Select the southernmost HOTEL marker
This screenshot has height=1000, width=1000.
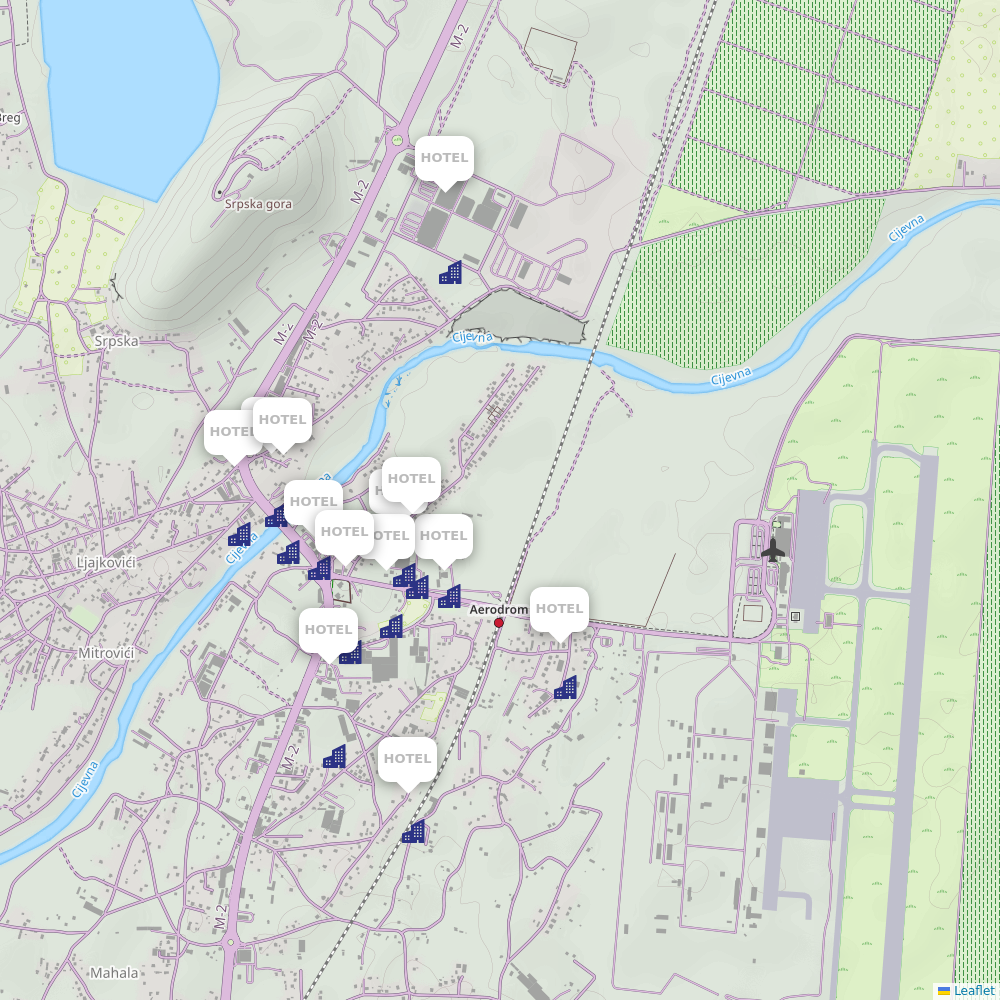pos(407,759)
